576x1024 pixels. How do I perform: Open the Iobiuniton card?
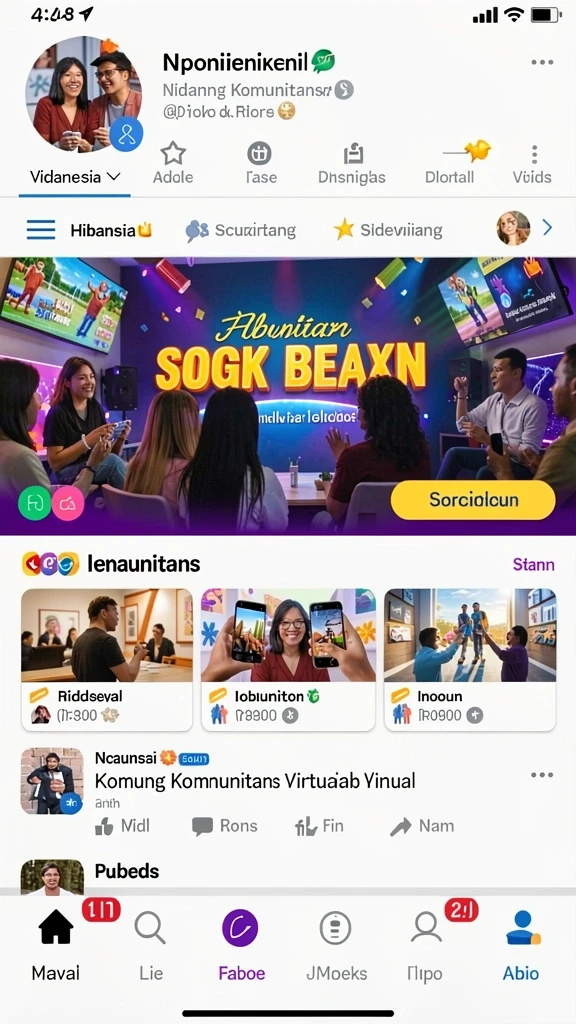pos(288,659)
